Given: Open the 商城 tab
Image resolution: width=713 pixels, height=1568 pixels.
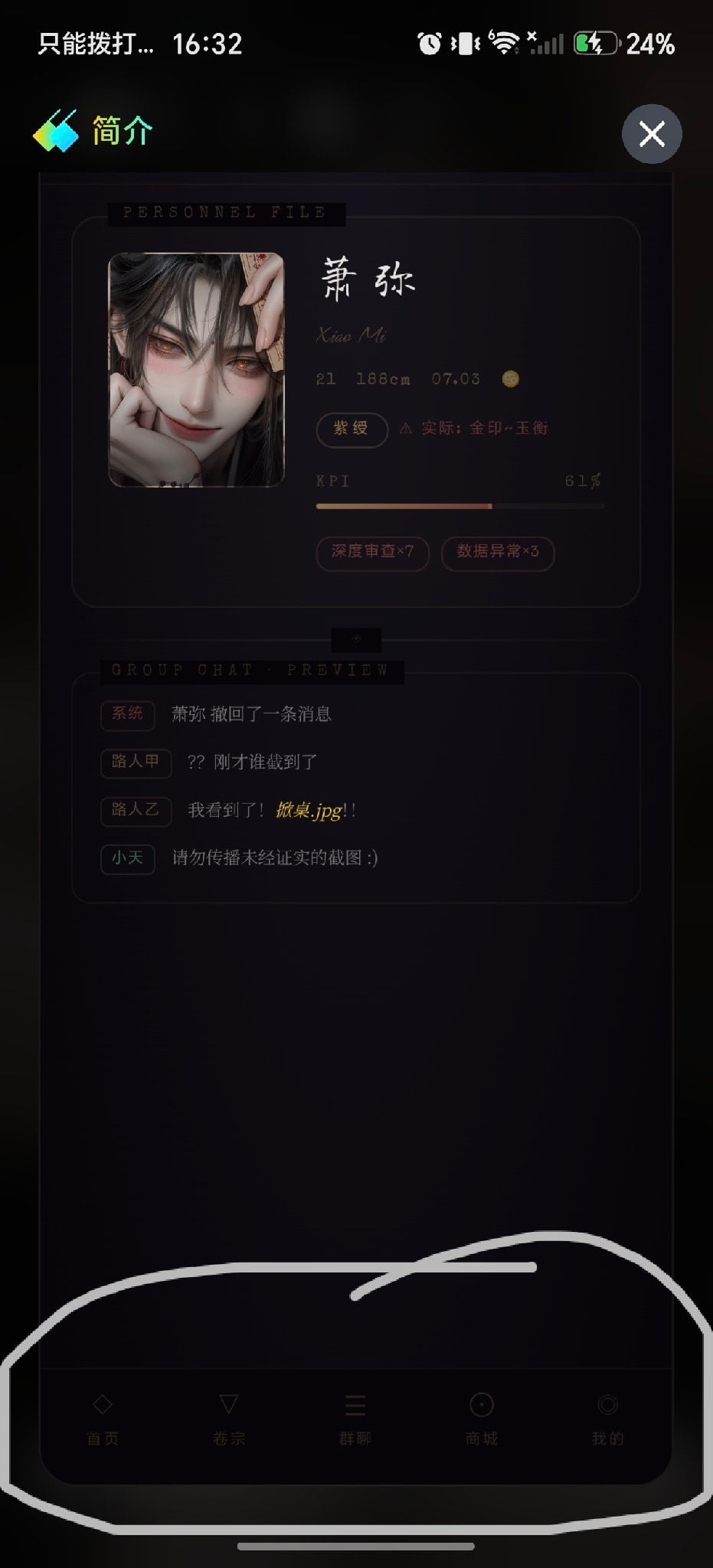Looking at the screenshot, I should point(482,1420).
